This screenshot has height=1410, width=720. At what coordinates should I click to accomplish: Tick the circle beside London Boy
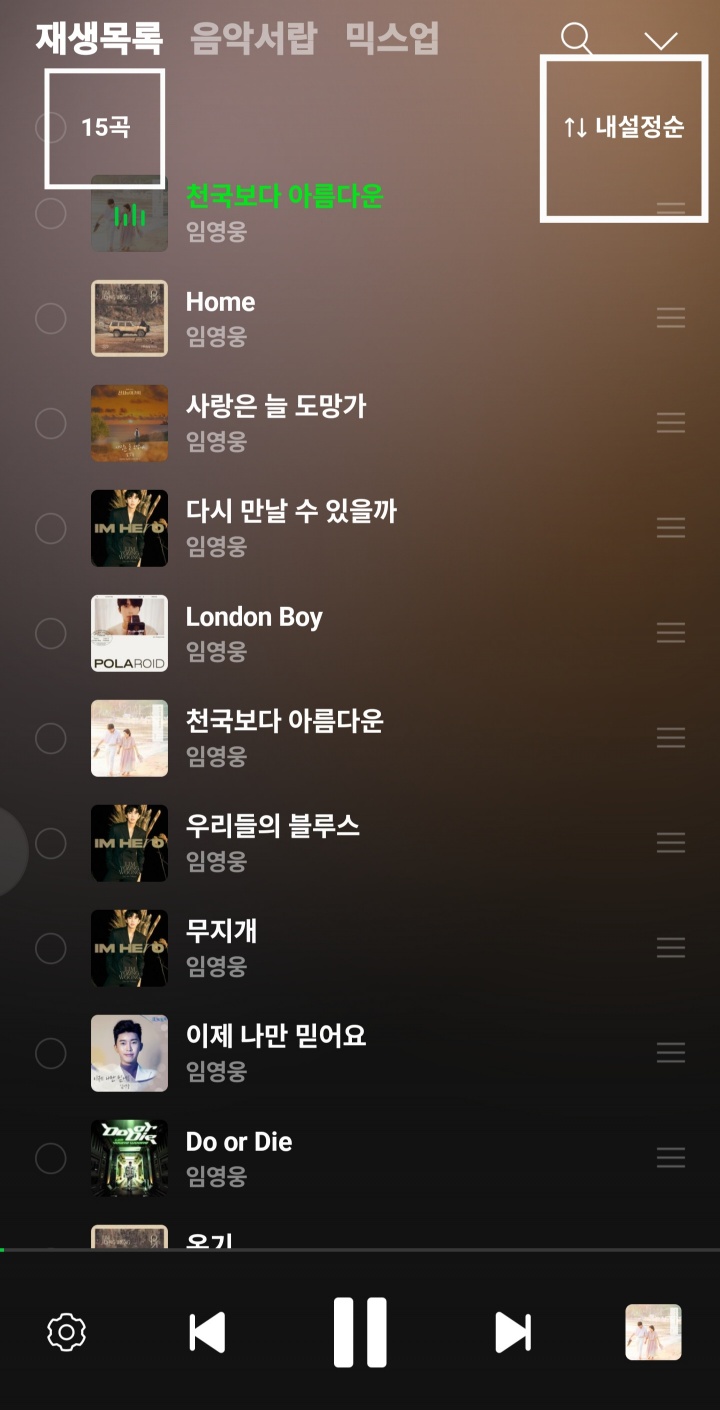point(50,633)
